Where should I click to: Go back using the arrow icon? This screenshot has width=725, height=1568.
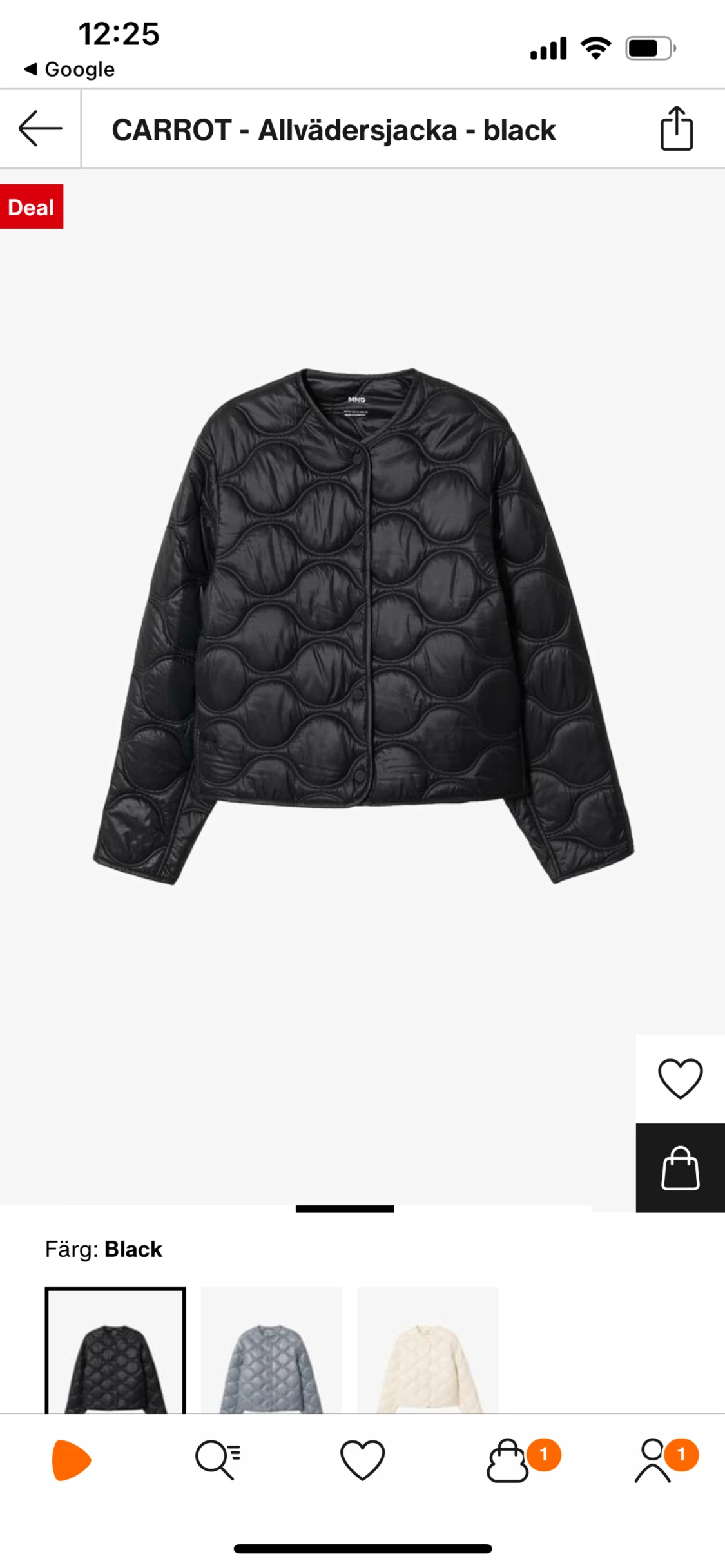click(40, 129)
